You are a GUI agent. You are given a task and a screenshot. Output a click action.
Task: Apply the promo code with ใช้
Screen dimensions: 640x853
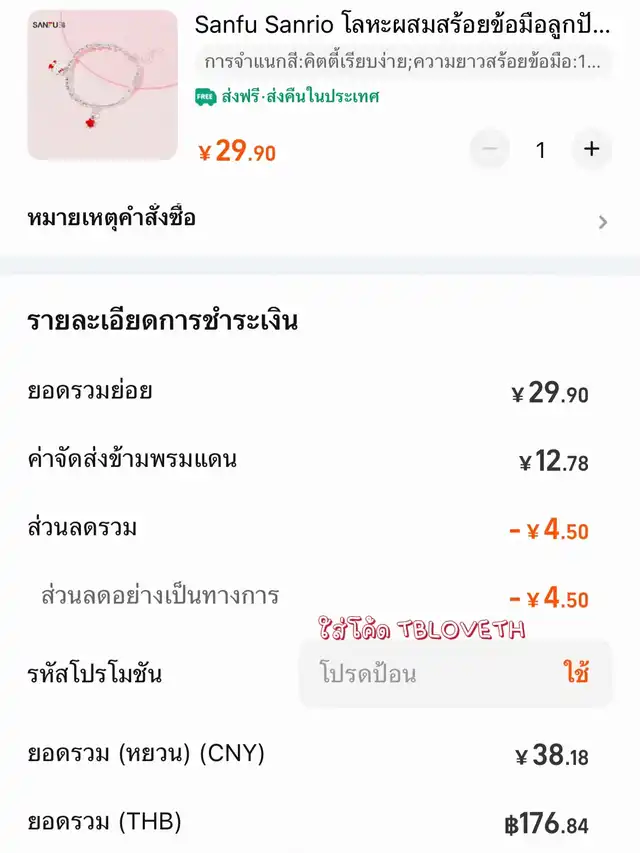[576, 673]
